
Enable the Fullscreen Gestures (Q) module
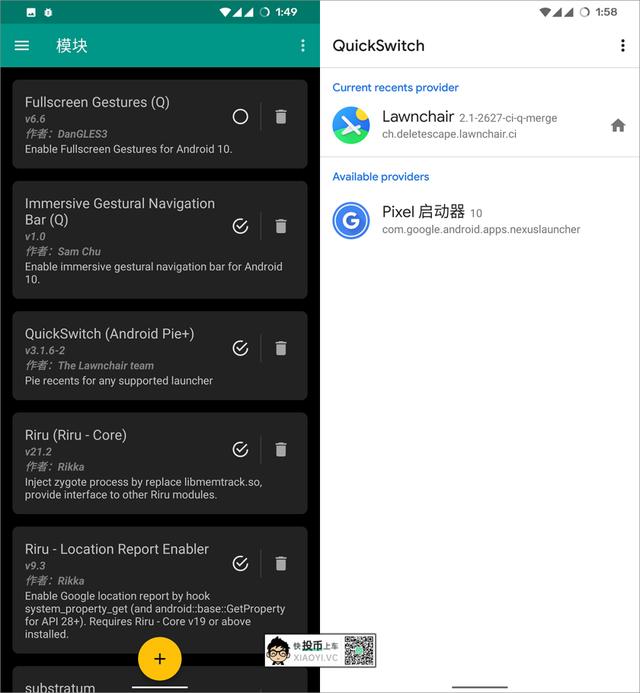pyautogui.click(x=240, y=117)
